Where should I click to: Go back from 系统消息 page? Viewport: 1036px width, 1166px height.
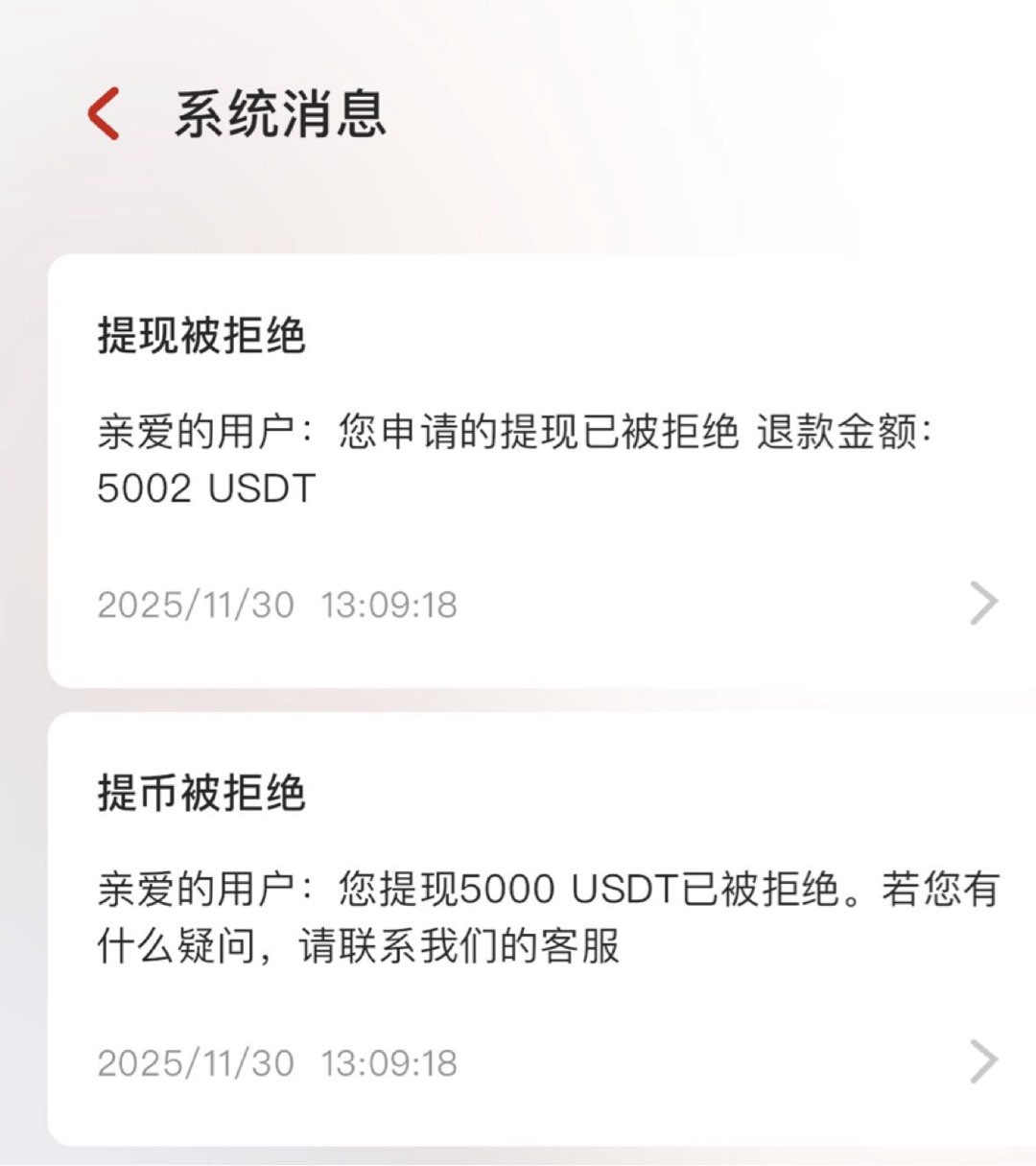tap(104, 114)
